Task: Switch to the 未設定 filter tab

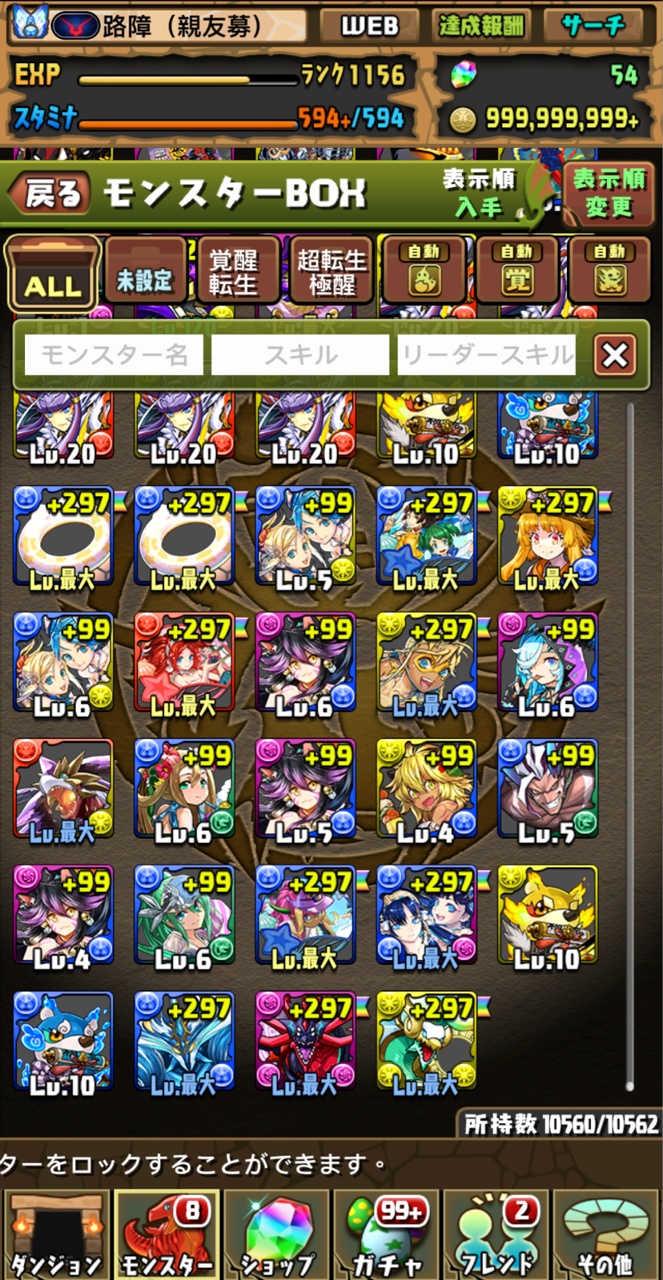Action: (x=145, y=272)
